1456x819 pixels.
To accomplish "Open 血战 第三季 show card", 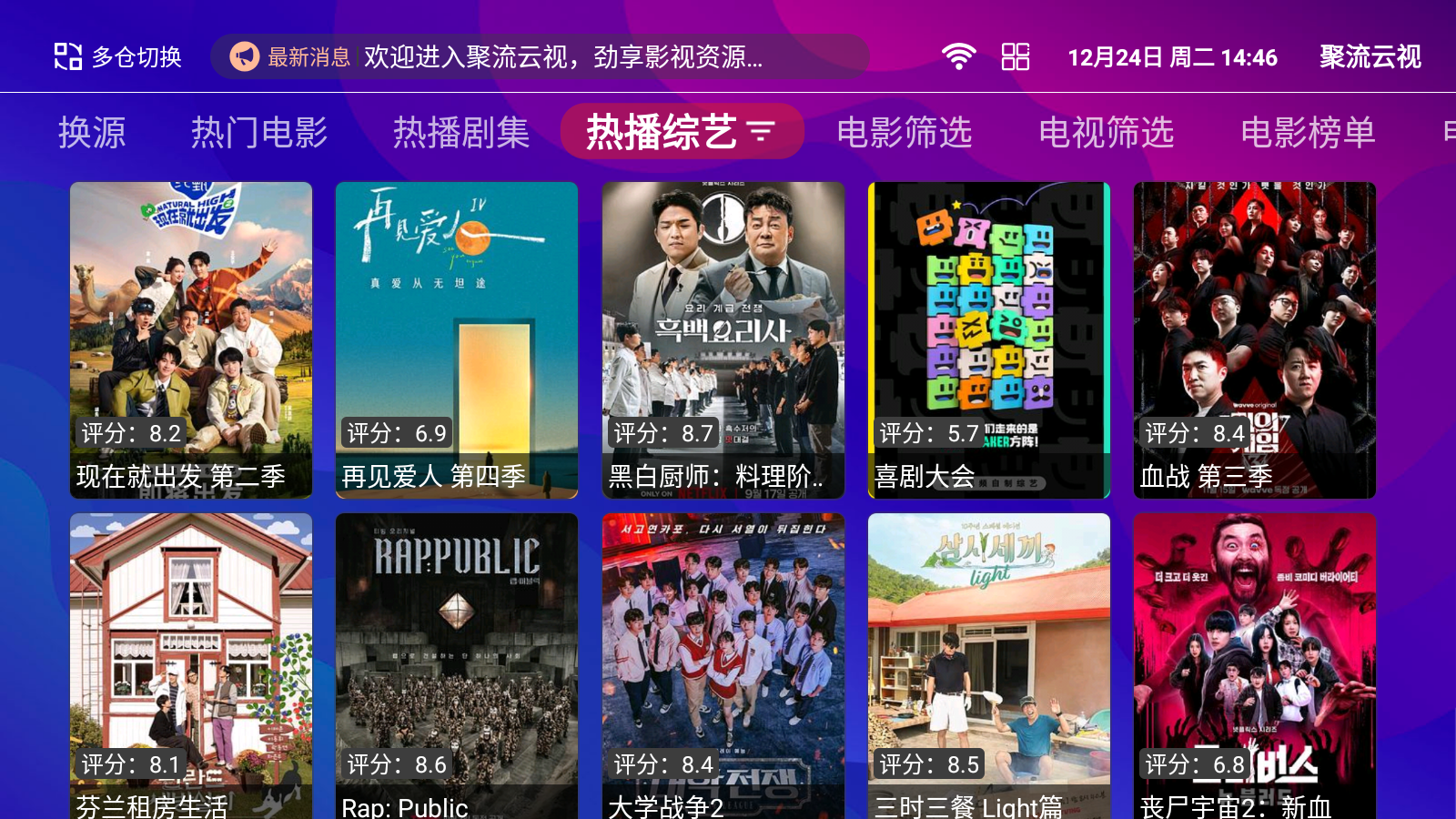I will point(1254,339).
